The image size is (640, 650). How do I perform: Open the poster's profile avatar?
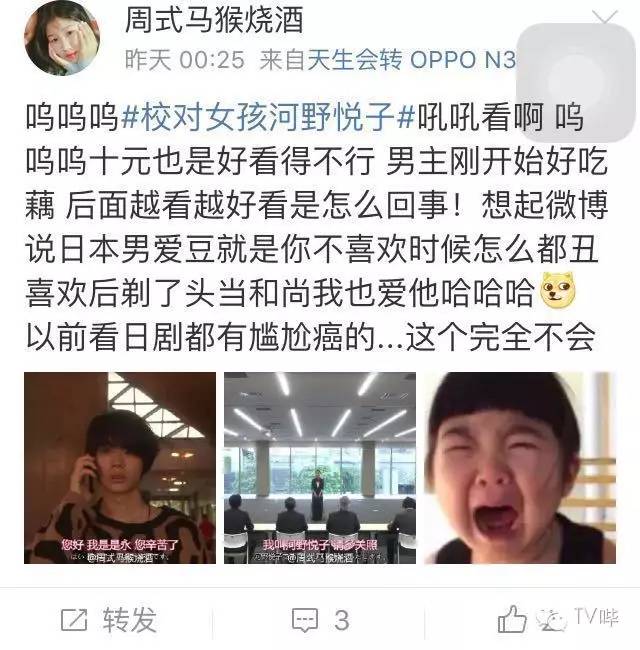62,37
